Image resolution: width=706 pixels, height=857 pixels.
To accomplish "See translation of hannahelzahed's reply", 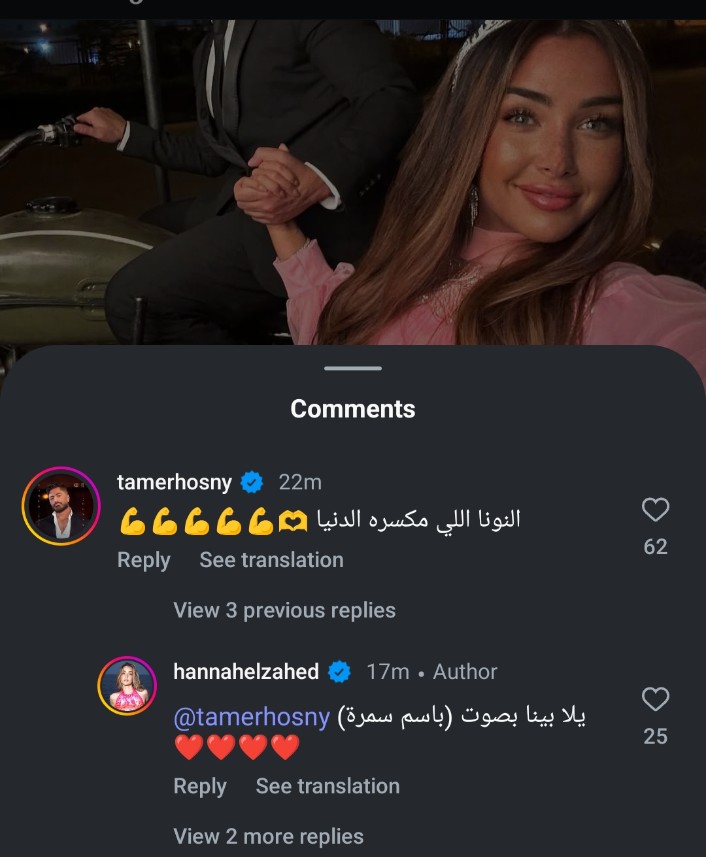I will tap(327, 786).
